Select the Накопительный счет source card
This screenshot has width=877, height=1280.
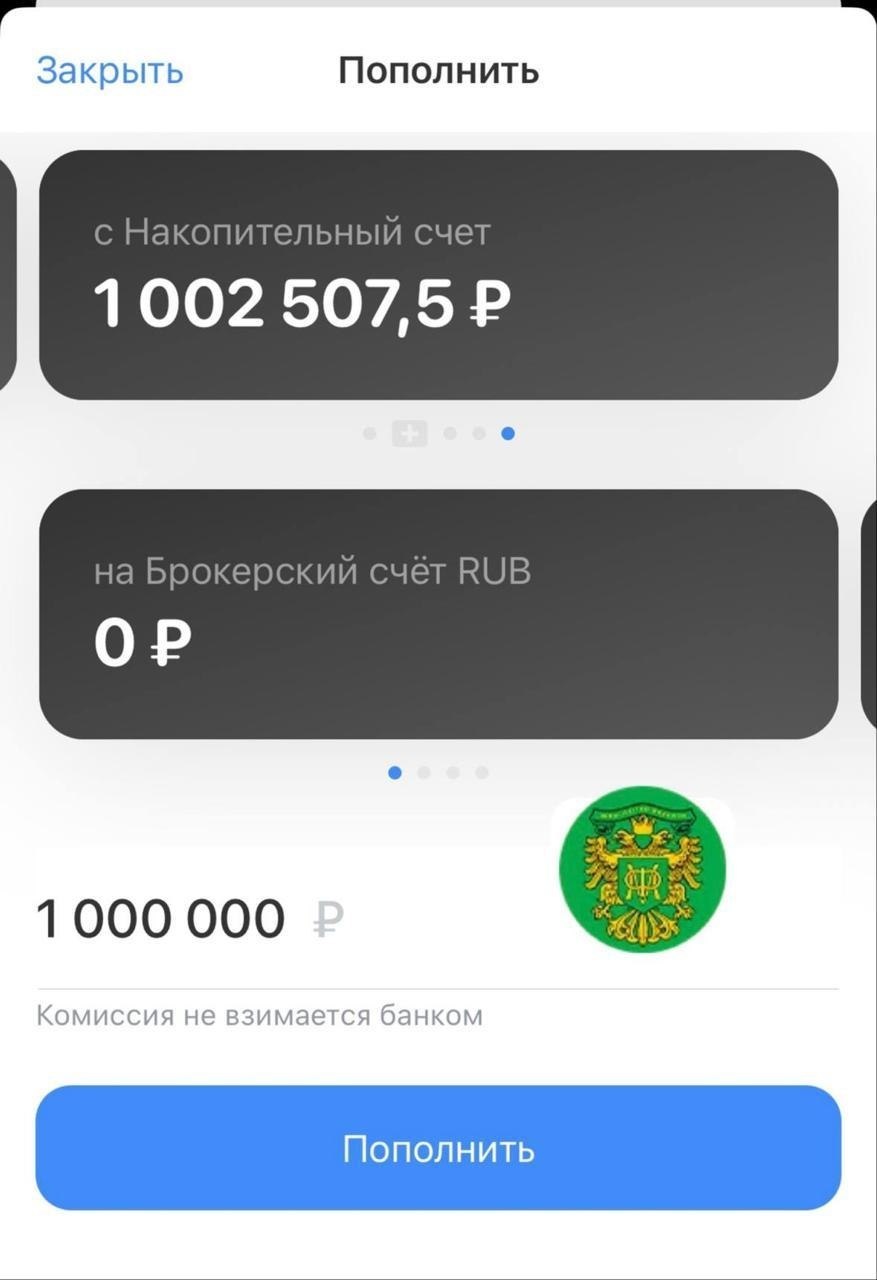point(438,275)
